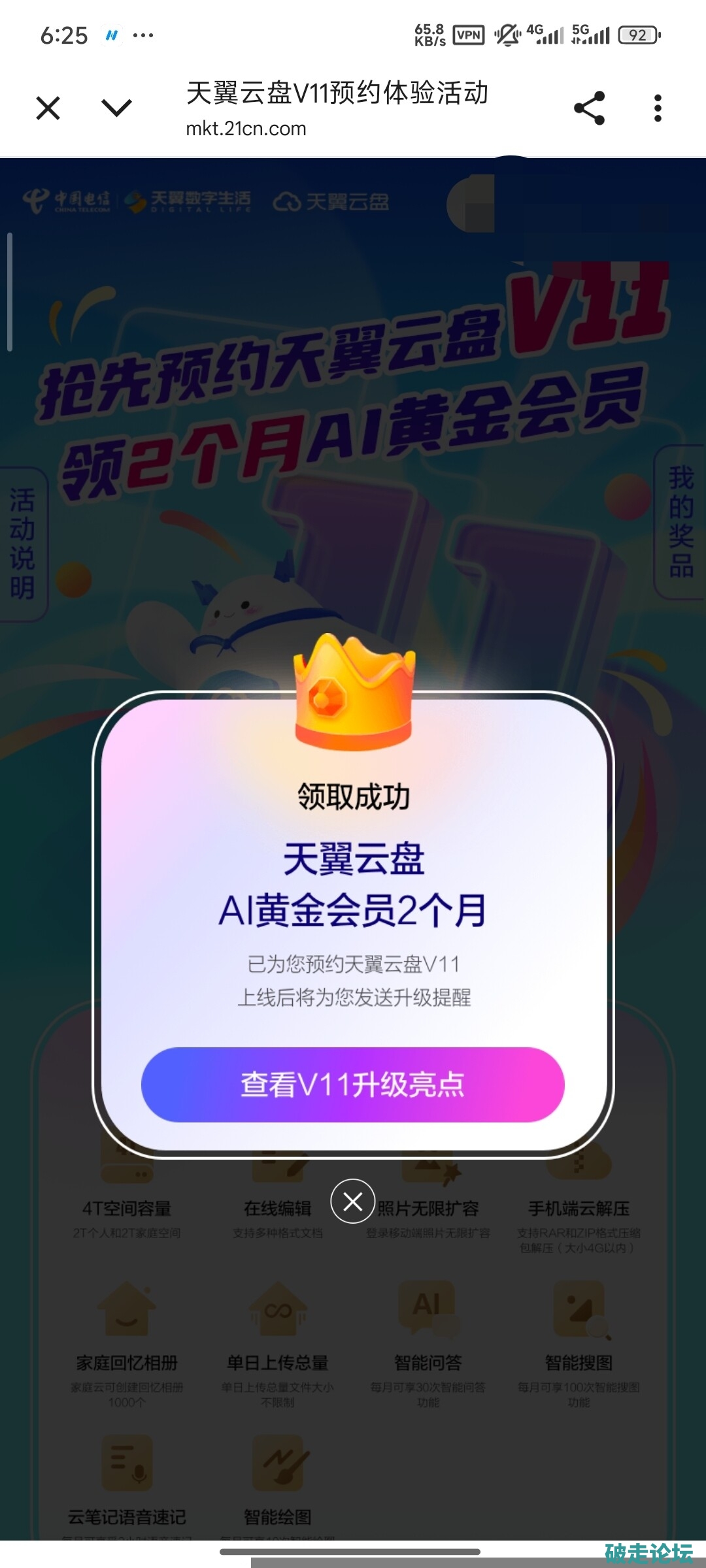Dismiss the 领取成功 popup

click(x=353, y=1201)
